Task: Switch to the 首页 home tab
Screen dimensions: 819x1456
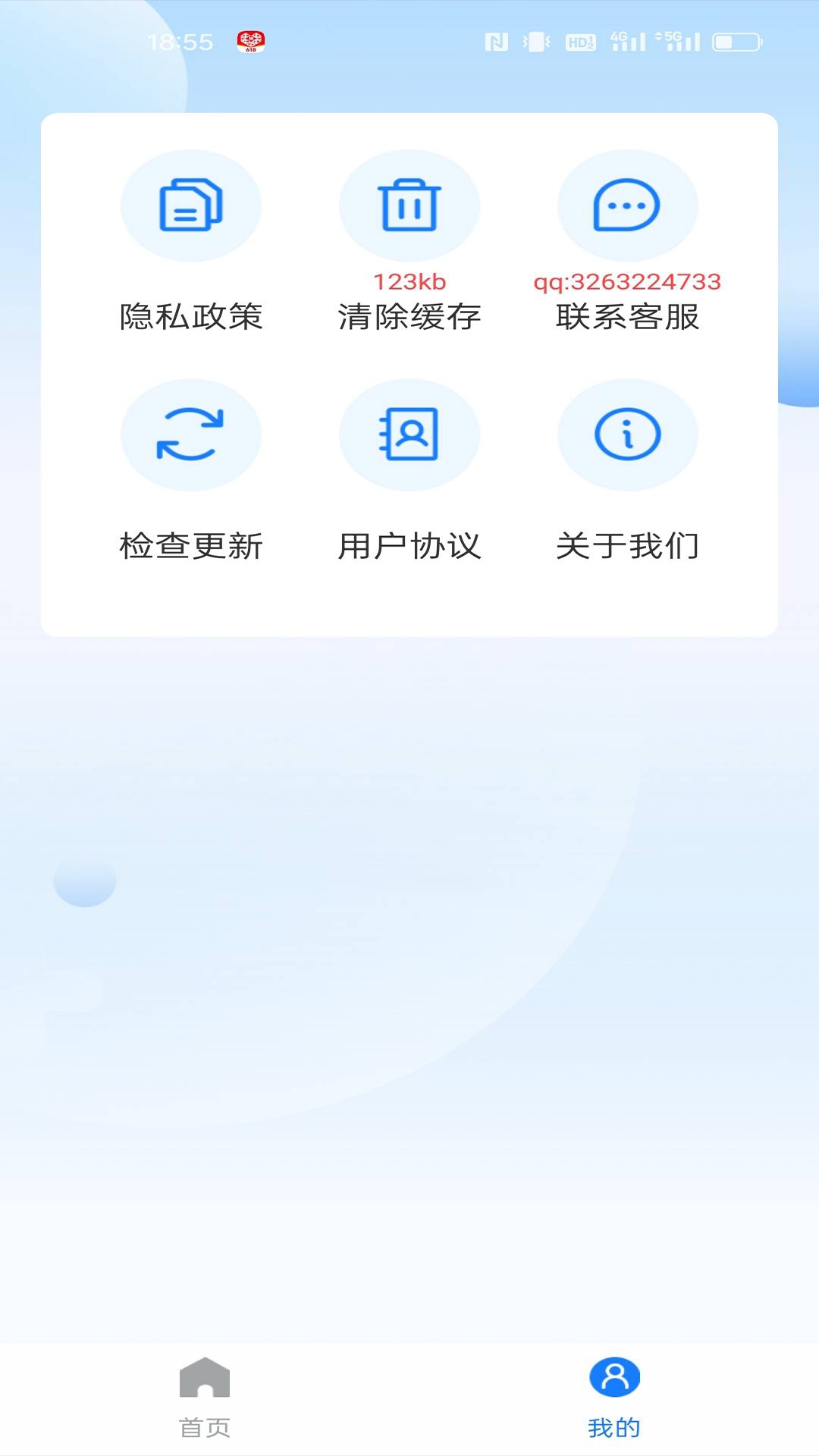Action: (205, 1398)
